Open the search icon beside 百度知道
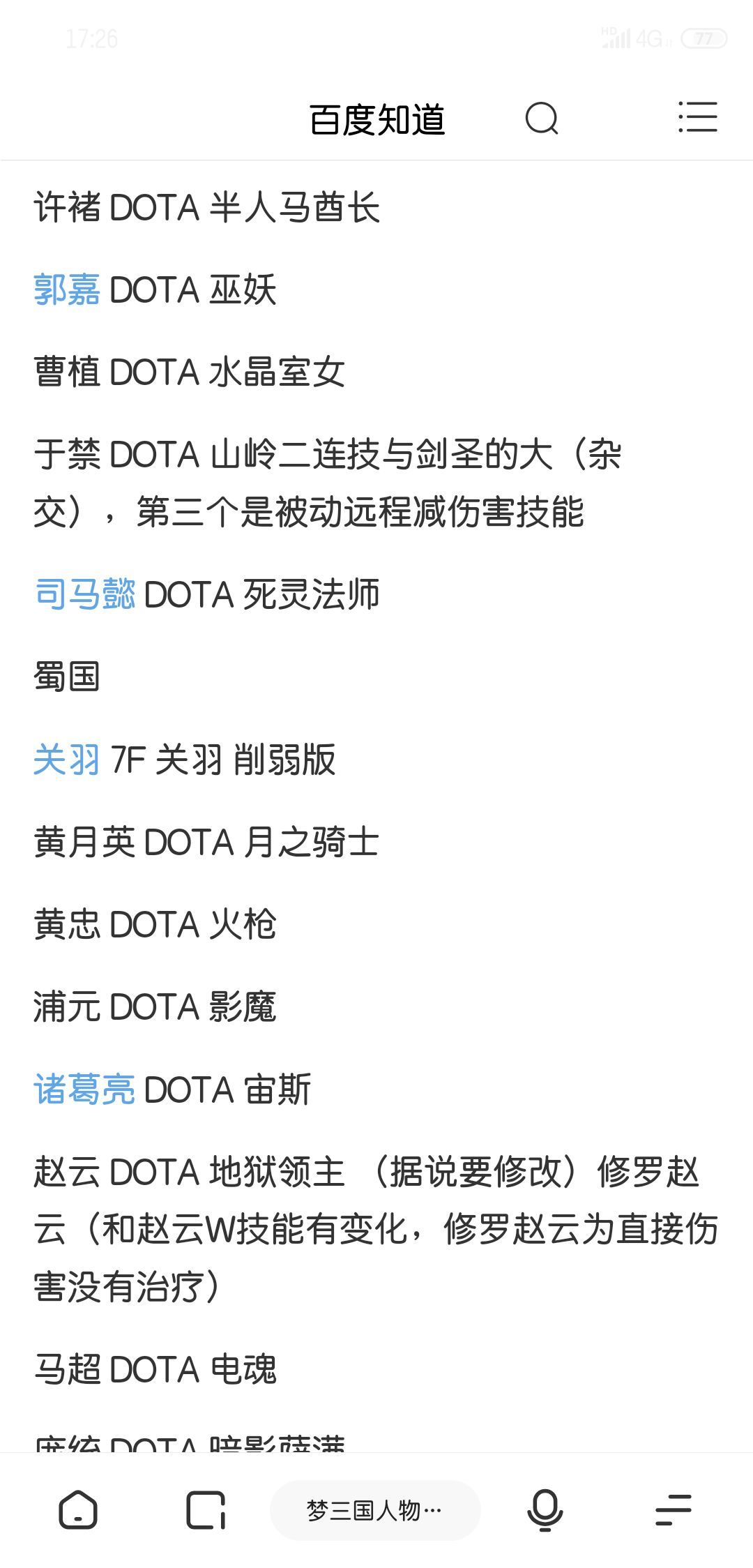The width and height of the screenshot is (753, 1568). click(x=542, y=118)
